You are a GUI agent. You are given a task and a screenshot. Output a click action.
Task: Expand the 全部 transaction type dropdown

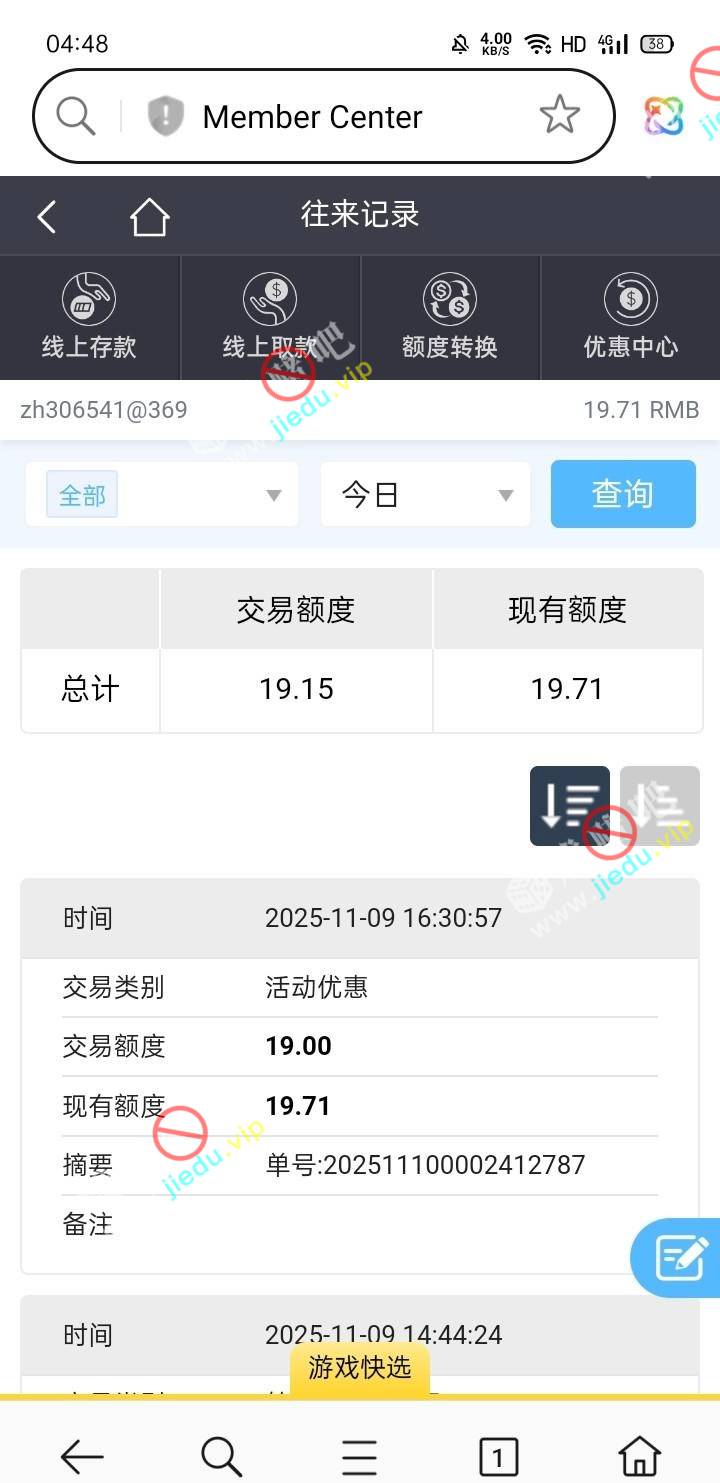pyautogui.click(x=162, y=494)
